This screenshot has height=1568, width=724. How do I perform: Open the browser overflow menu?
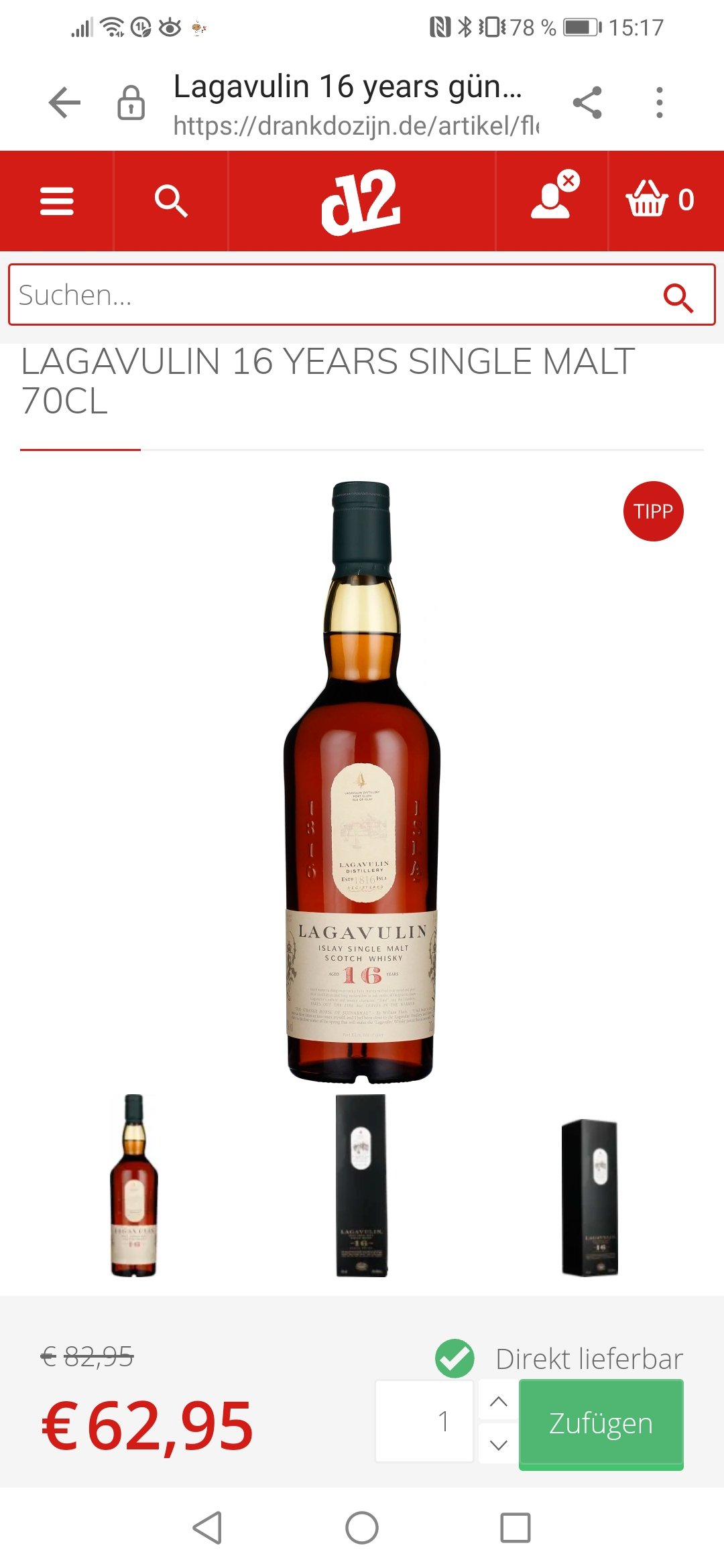click(660, 103)
